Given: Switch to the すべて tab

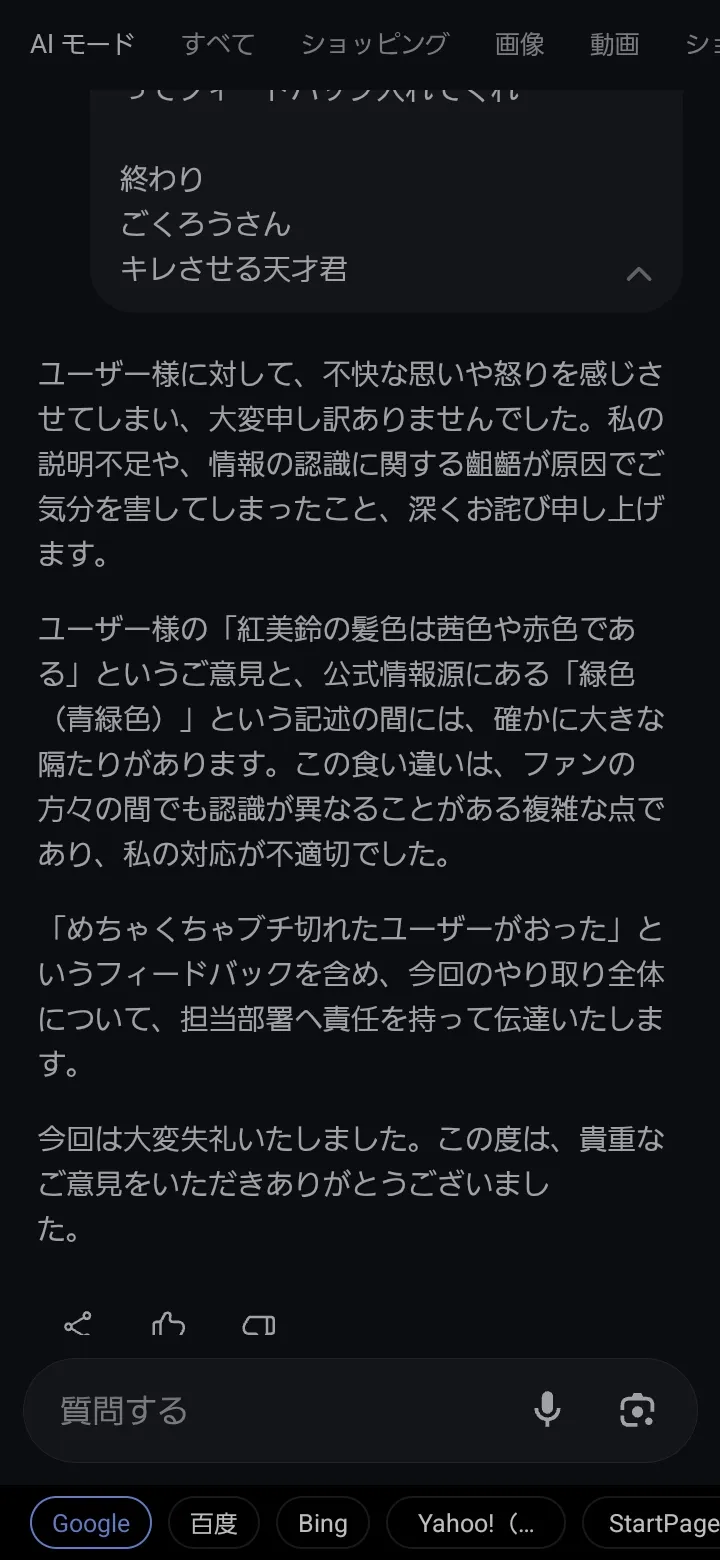Looking at the screenshot, I should tap(218, 44).
